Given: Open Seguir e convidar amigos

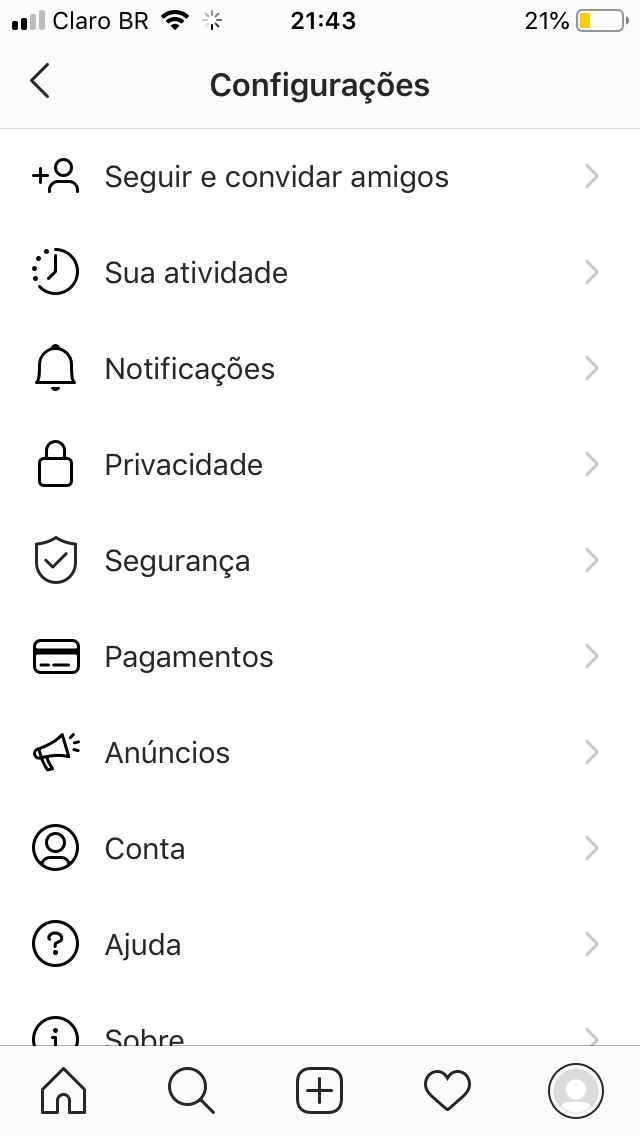Looking at the screenshot, I should point(320,177).
